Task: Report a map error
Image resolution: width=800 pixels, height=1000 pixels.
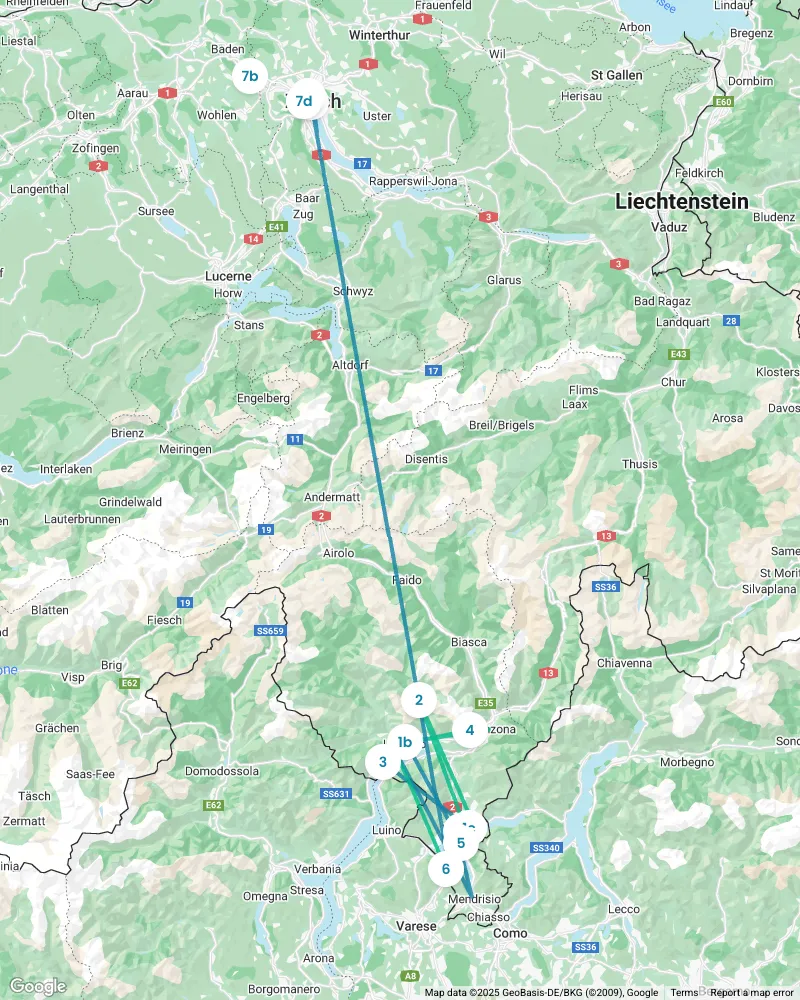Action: pos(753,993)
